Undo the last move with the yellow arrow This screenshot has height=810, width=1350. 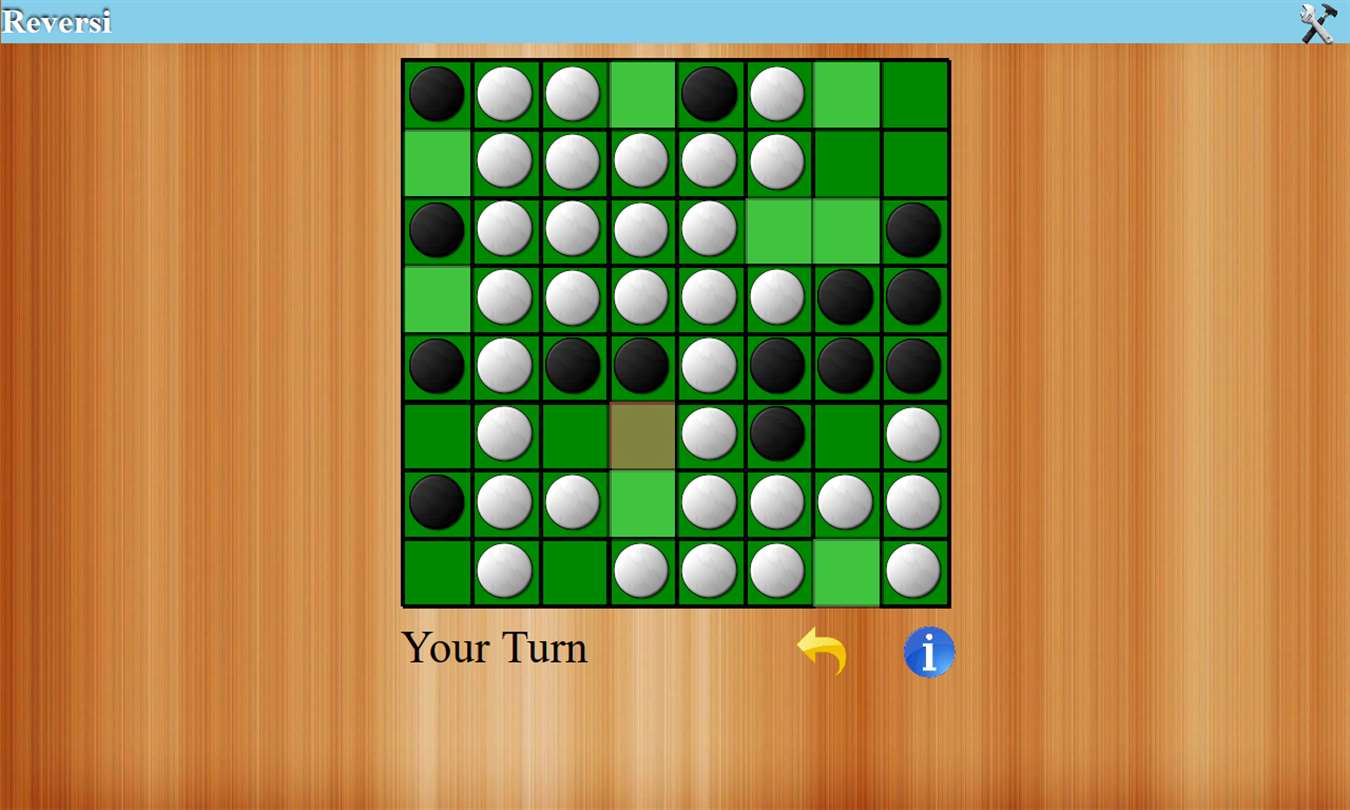coord(822,651)
